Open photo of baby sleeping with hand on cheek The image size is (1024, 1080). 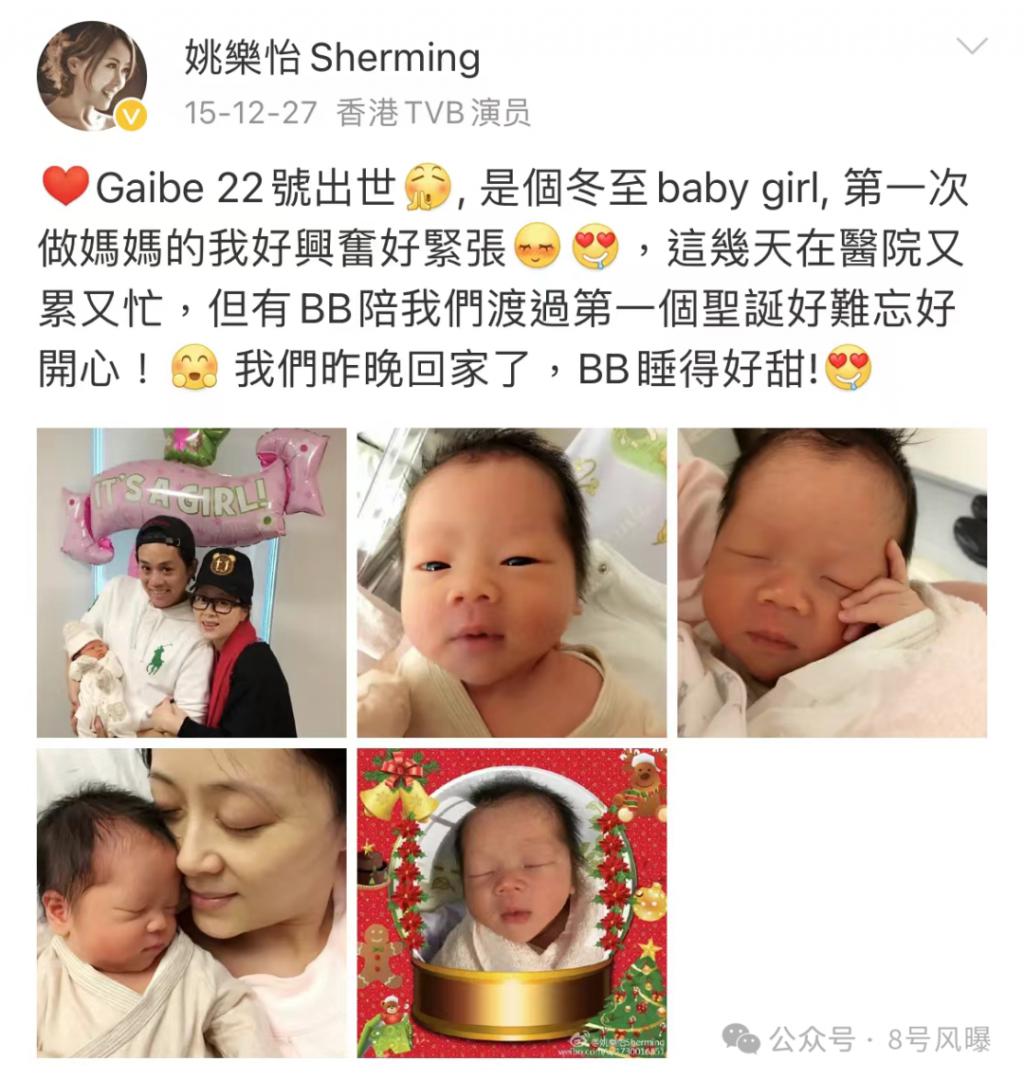[x=832, y=583]
